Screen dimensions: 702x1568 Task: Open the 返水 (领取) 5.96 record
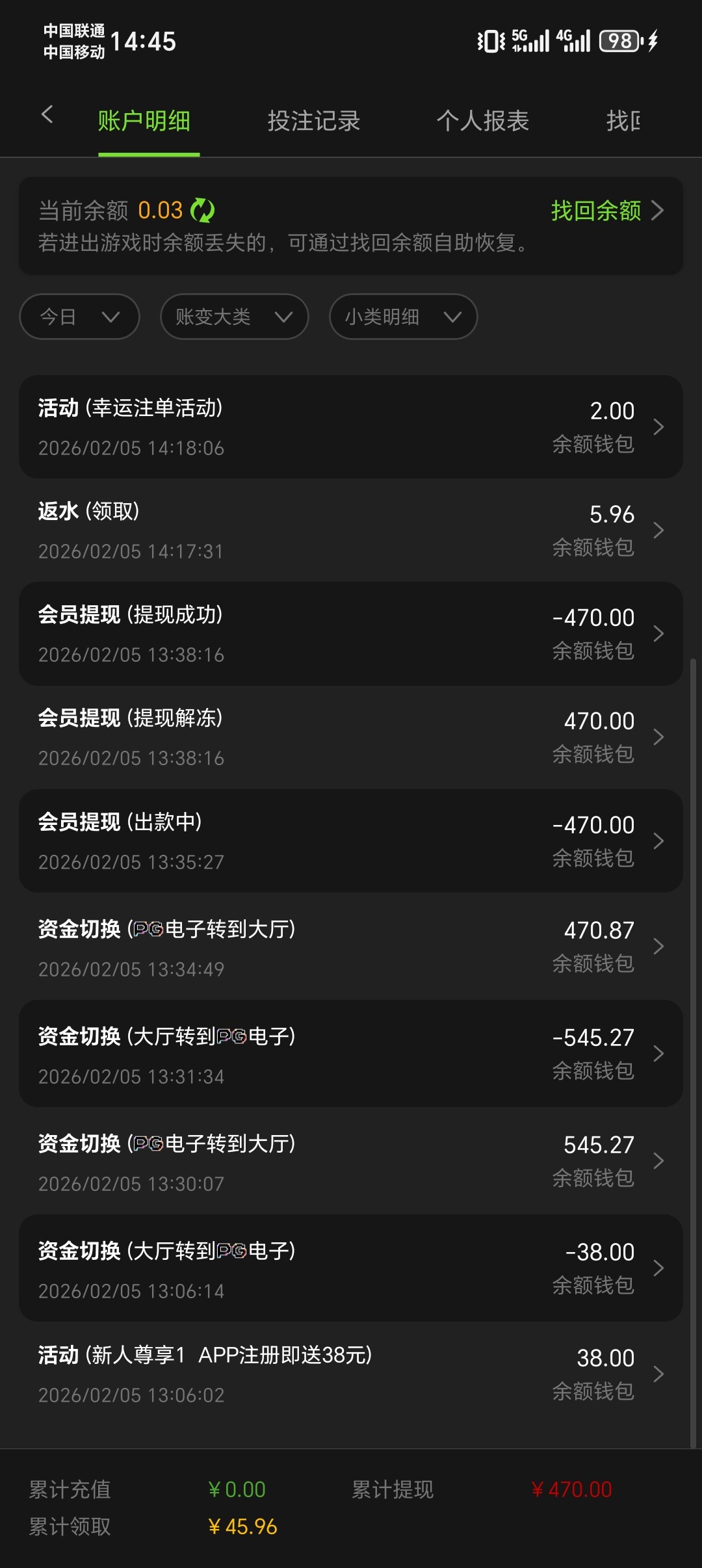(x=351, y=530)
